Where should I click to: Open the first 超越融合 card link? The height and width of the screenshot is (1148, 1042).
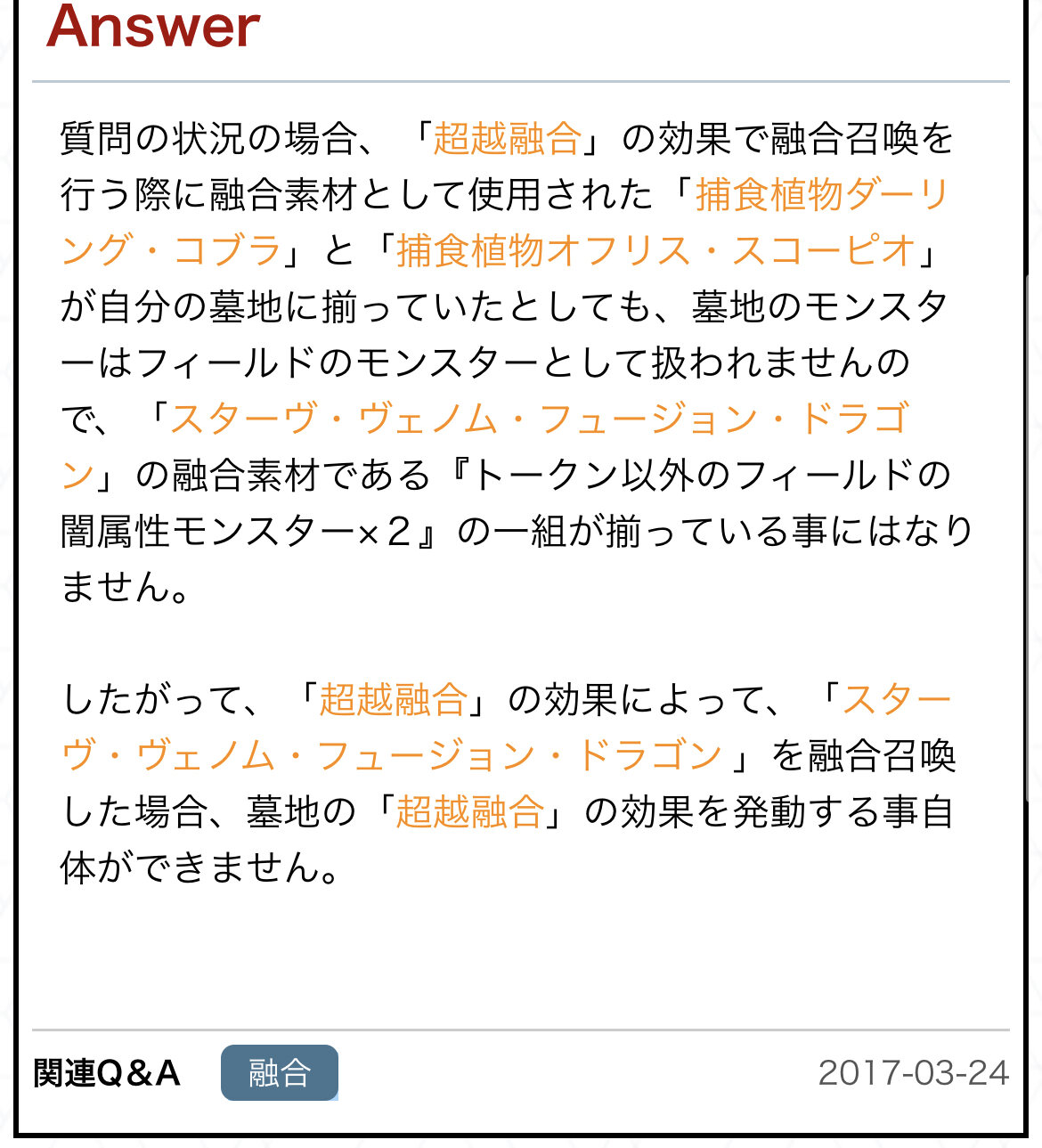[x=507, y=139]
